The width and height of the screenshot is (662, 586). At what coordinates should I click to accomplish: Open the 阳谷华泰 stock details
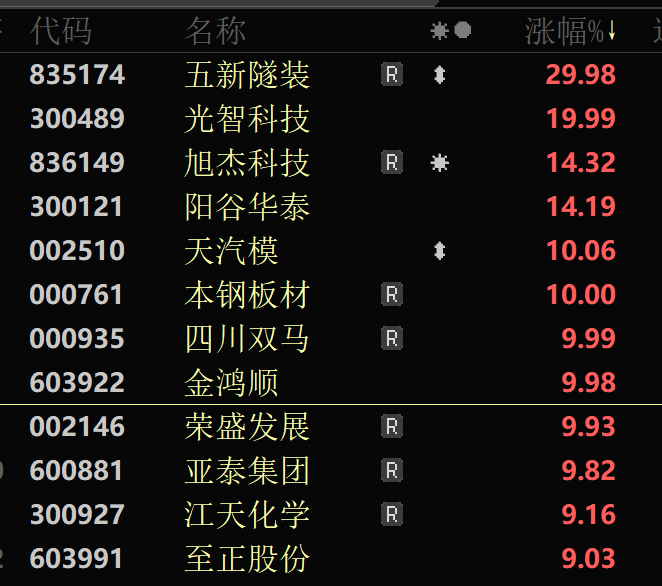(247, 207)
